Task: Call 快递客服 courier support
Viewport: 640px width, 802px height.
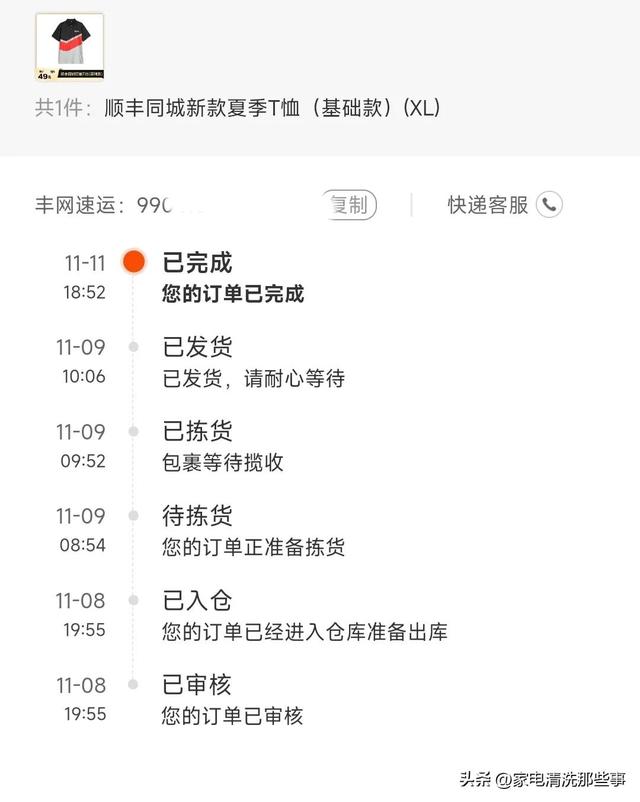Action: point(549,205)
